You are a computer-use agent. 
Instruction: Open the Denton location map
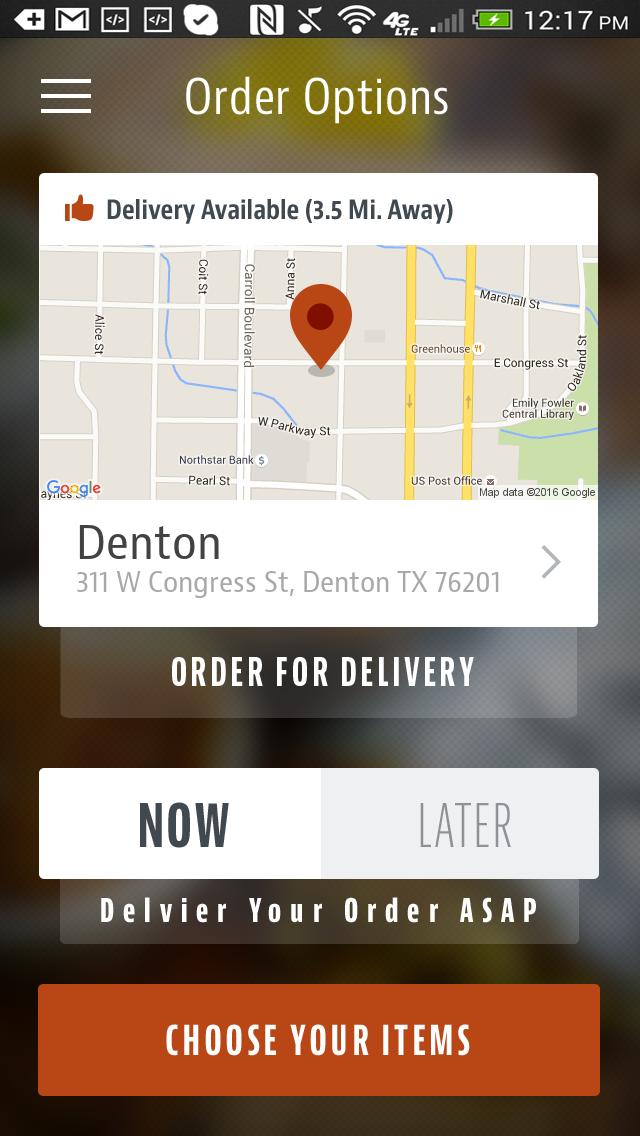coord(318,372)
